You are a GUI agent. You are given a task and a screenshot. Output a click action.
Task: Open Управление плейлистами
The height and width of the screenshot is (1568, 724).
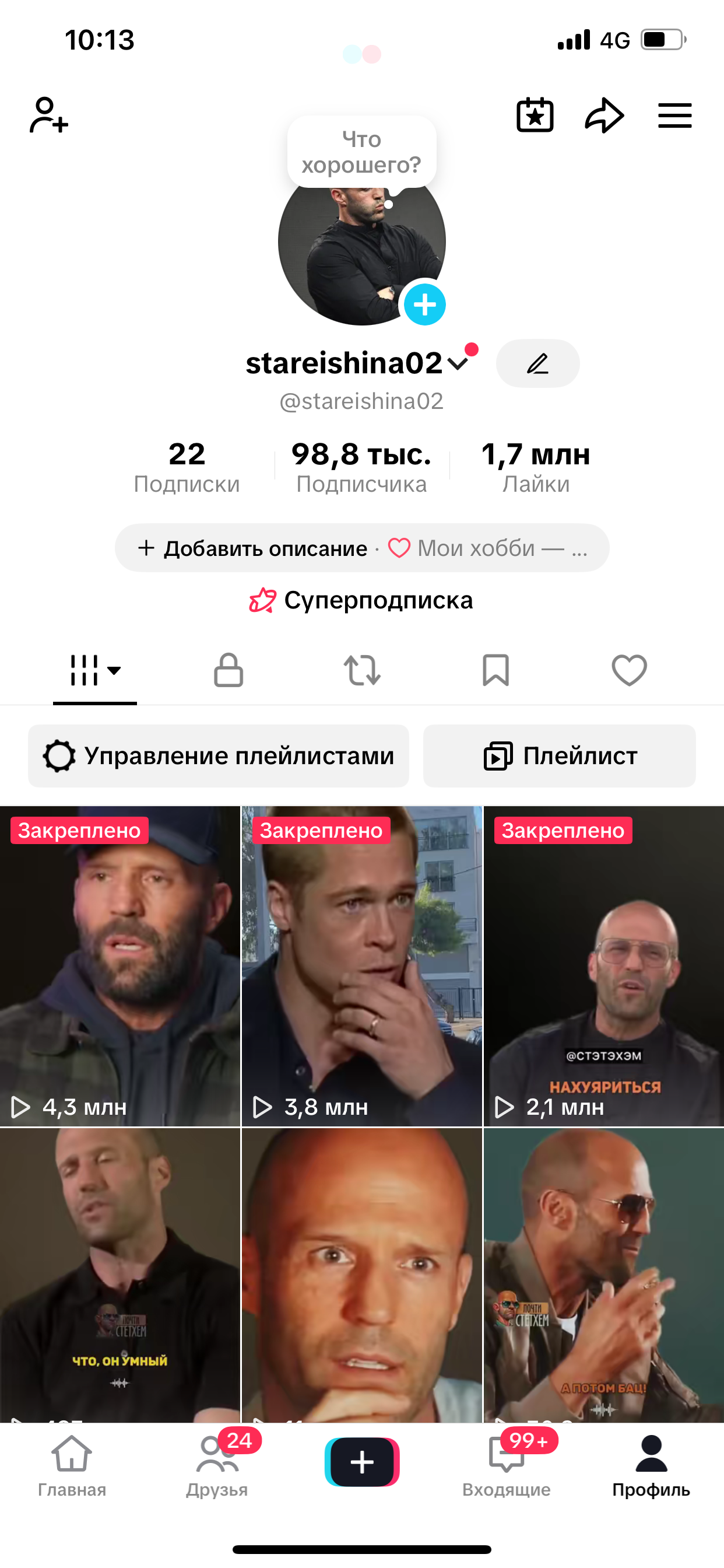point(219,755)
